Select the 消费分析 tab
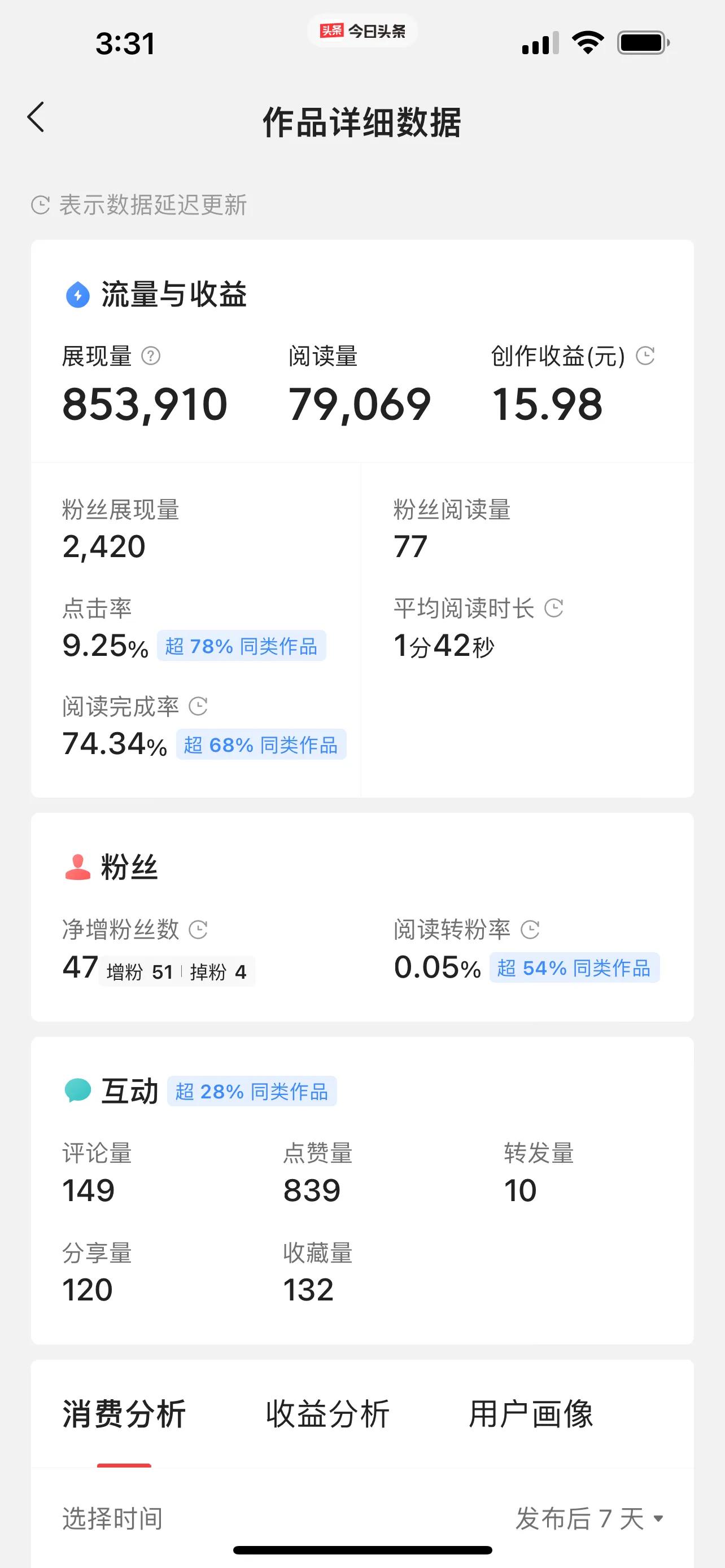Viewport: 725px width, 1568px height. coord(124,1414)
